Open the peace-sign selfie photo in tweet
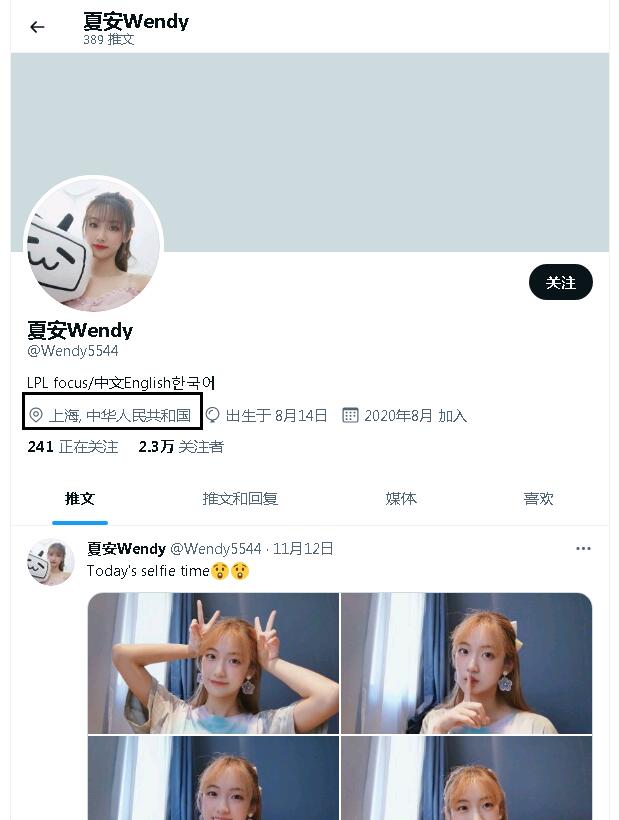Viewport: 619px width, 820px height. (213, 663)
